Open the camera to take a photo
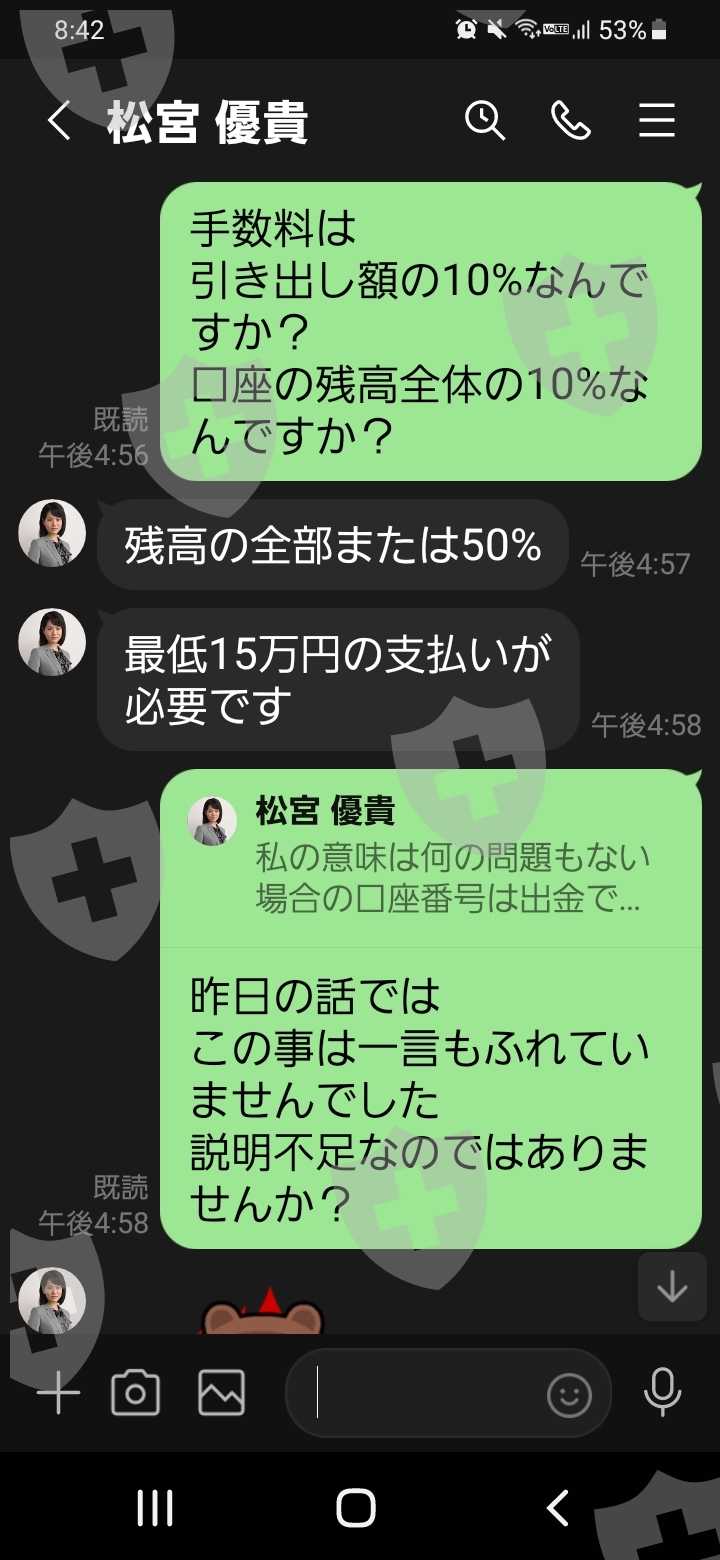The width and height of the screenshot is (720, 1560). click(135, 1392)
